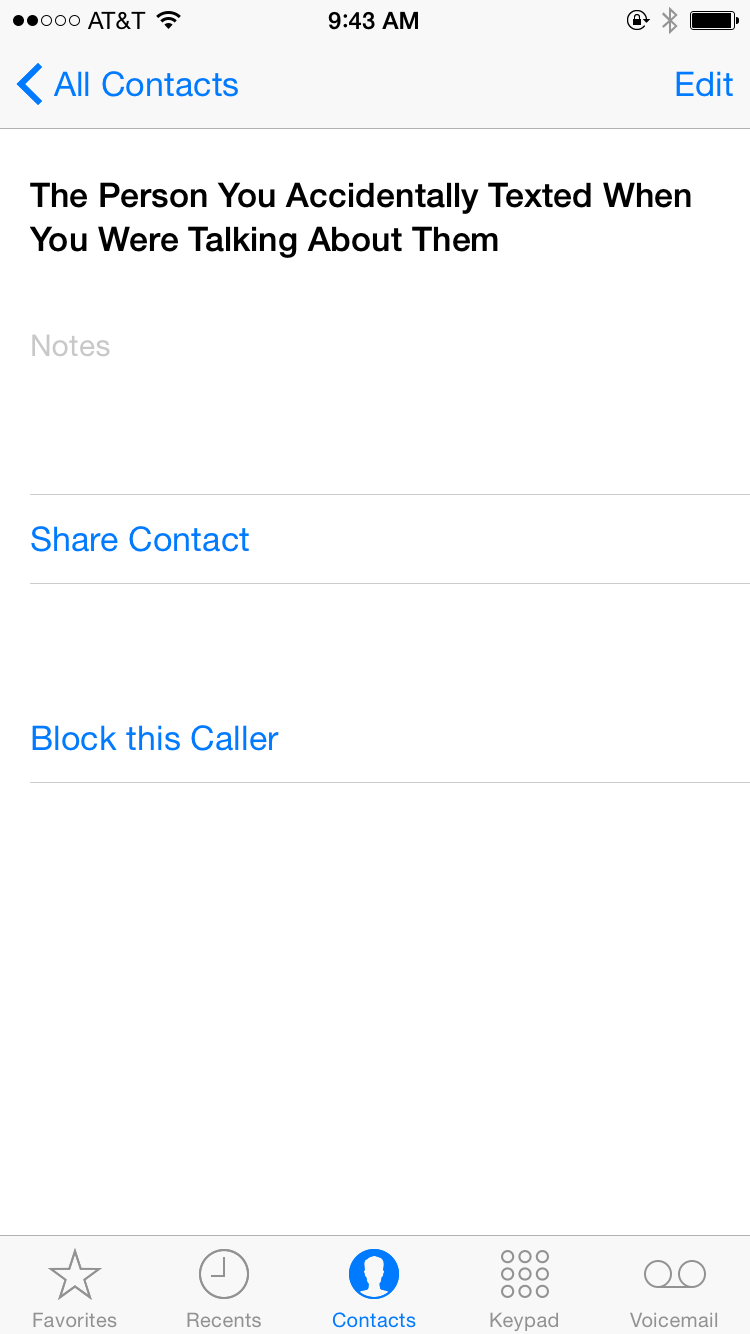
Task: Open the Recents tab
Action: coord(224,1287)
